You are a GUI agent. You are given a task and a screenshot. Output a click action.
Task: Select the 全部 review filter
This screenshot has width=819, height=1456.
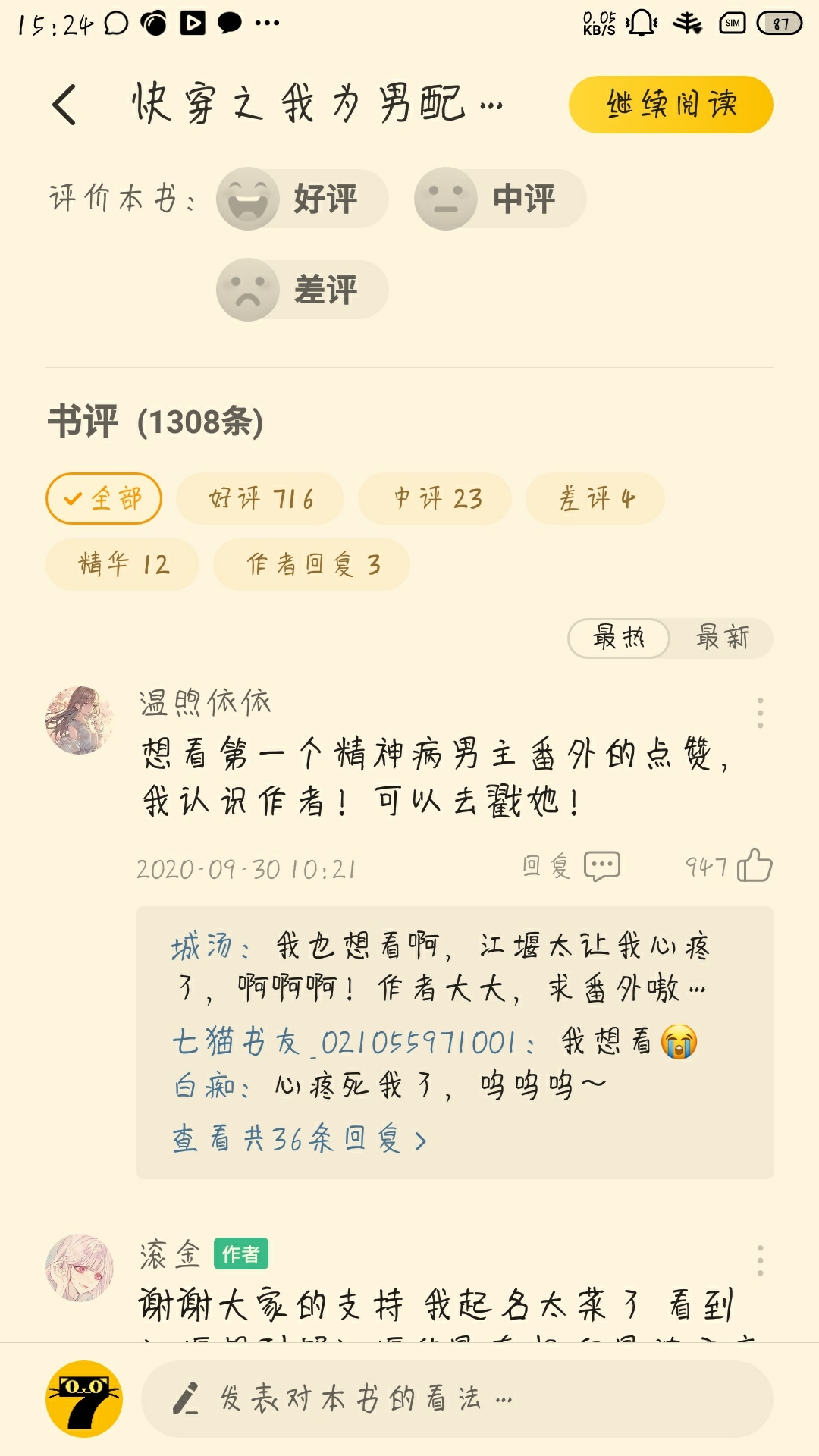pos(104,498)
